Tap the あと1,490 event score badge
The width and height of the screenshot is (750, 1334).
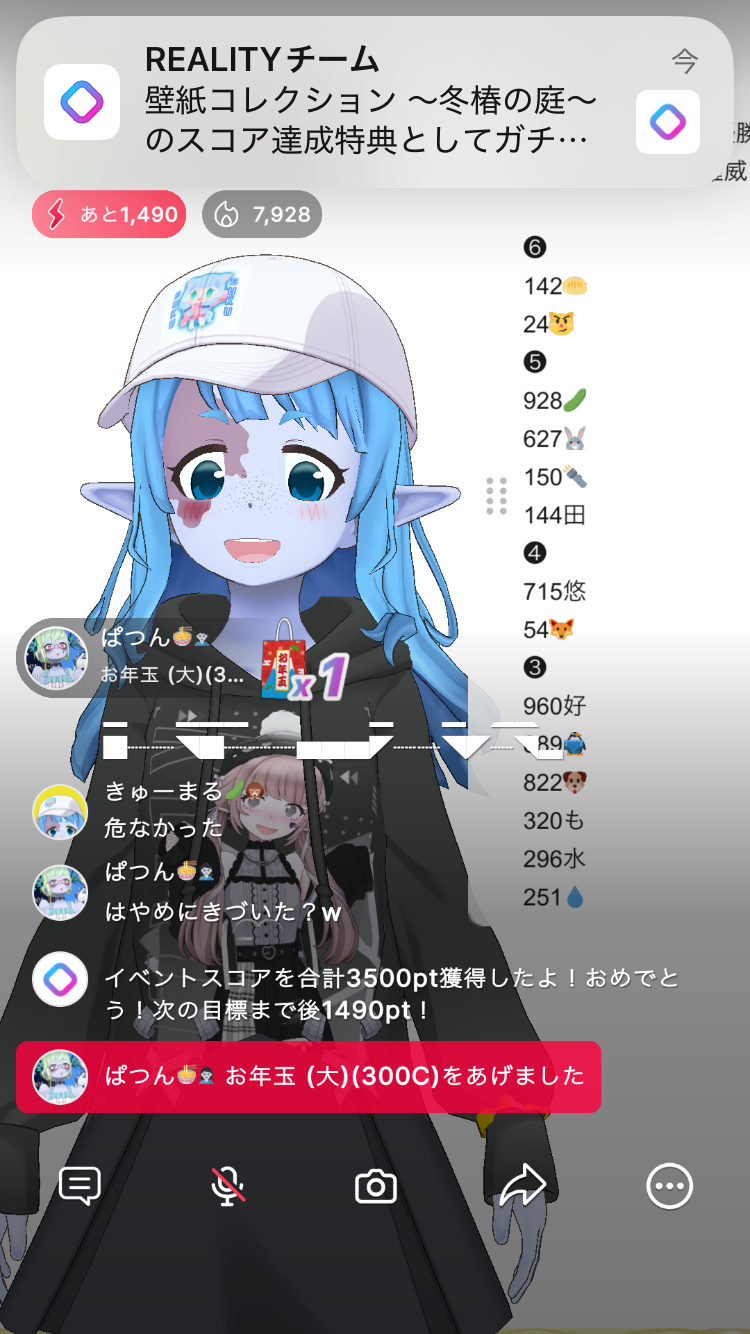click(109, 214)
